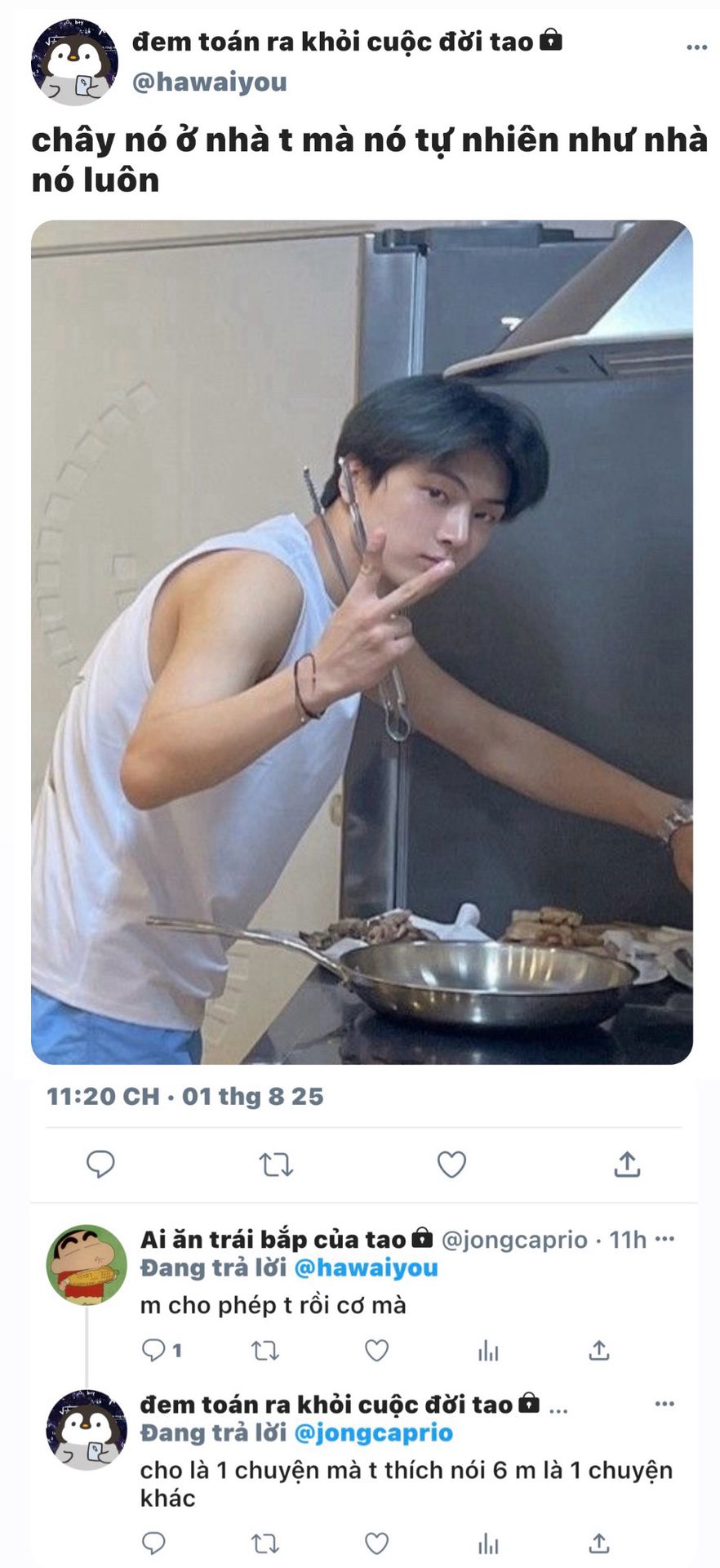
Task: Tap the @hawaiyou mention in jongcaprio's reply
Action: (365, 1267)
